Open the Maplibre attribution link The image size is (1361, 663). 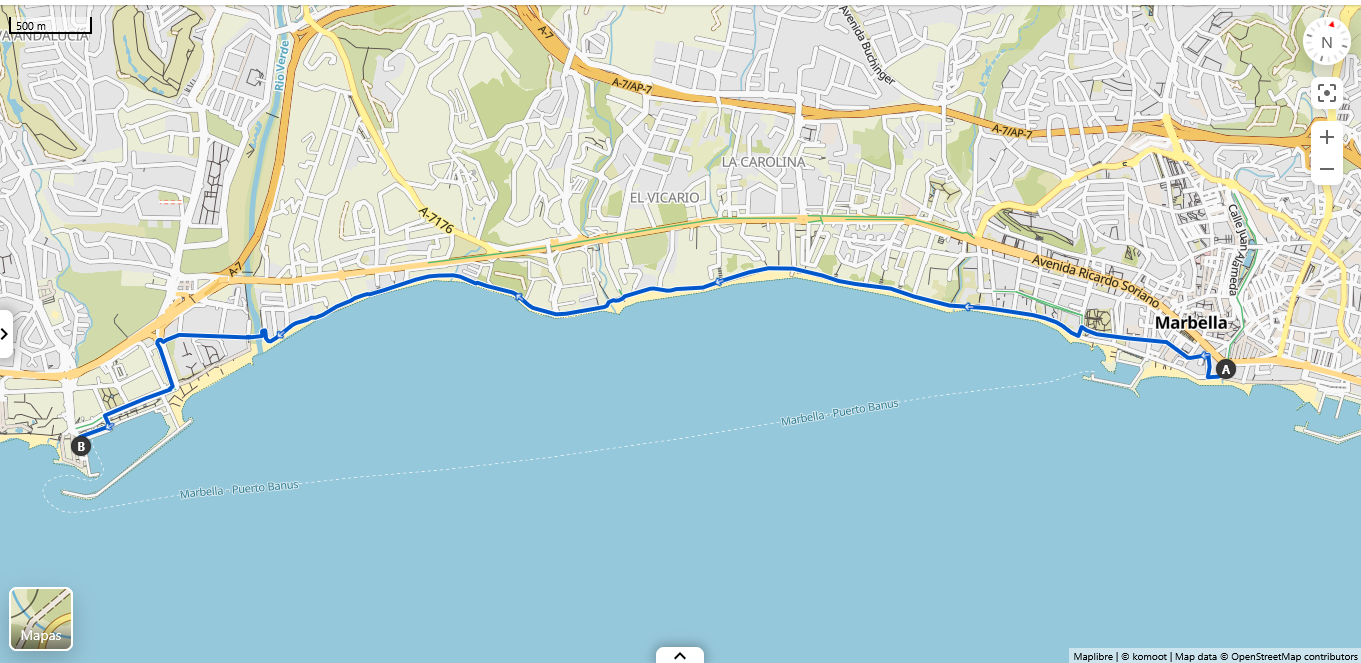pos(1093,657)
